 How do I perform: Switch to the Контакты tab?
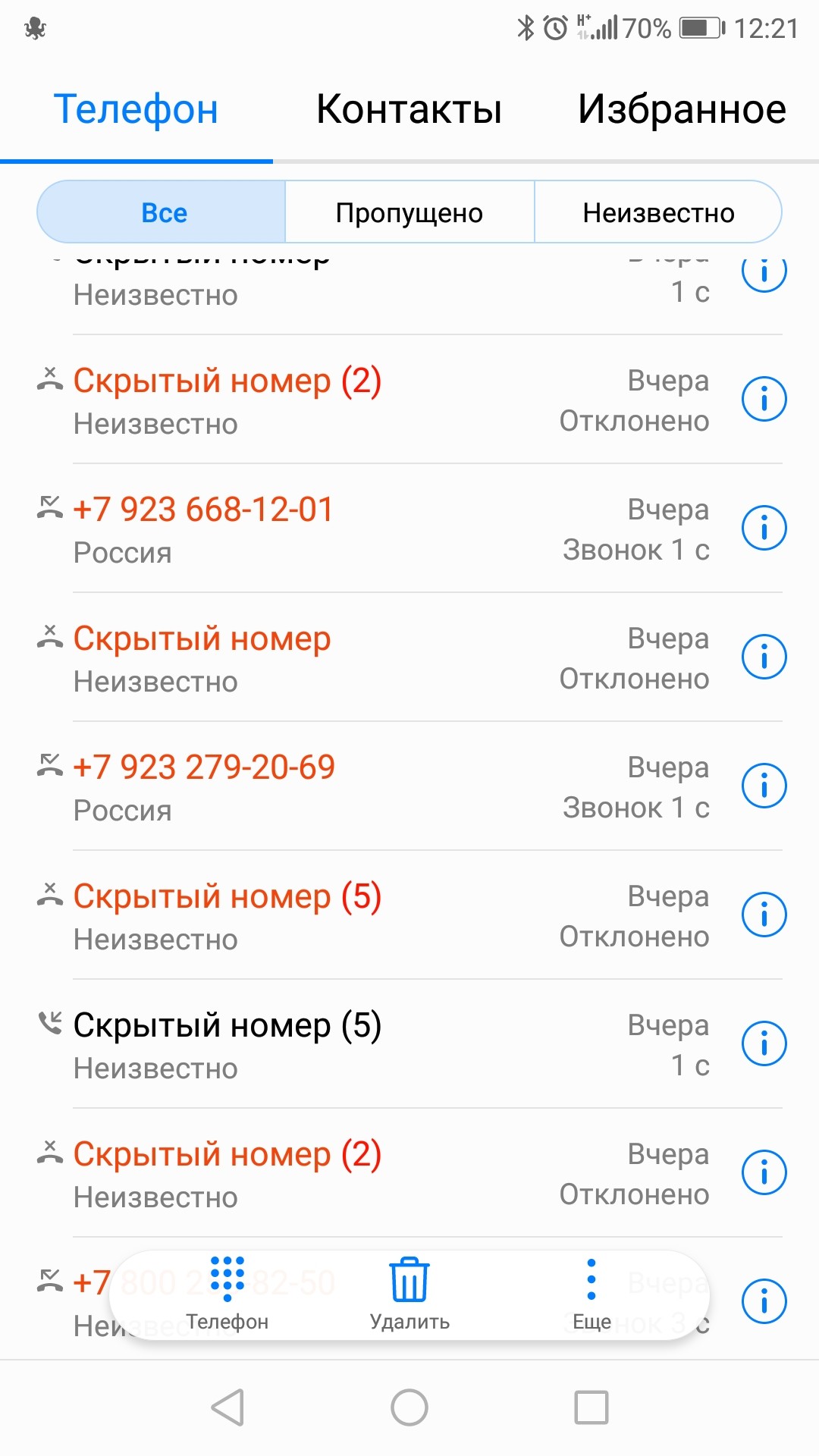click(x=409, y=109)
